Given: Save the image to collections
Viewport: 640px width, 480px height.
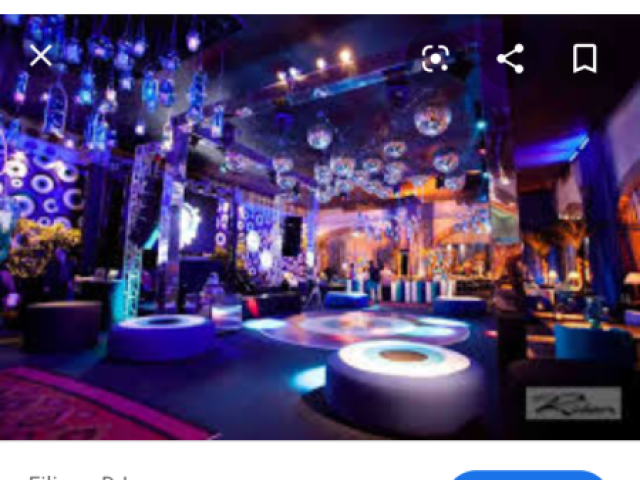Looking at the screenshot, I should pyautogui.click(x=585, y=59).
